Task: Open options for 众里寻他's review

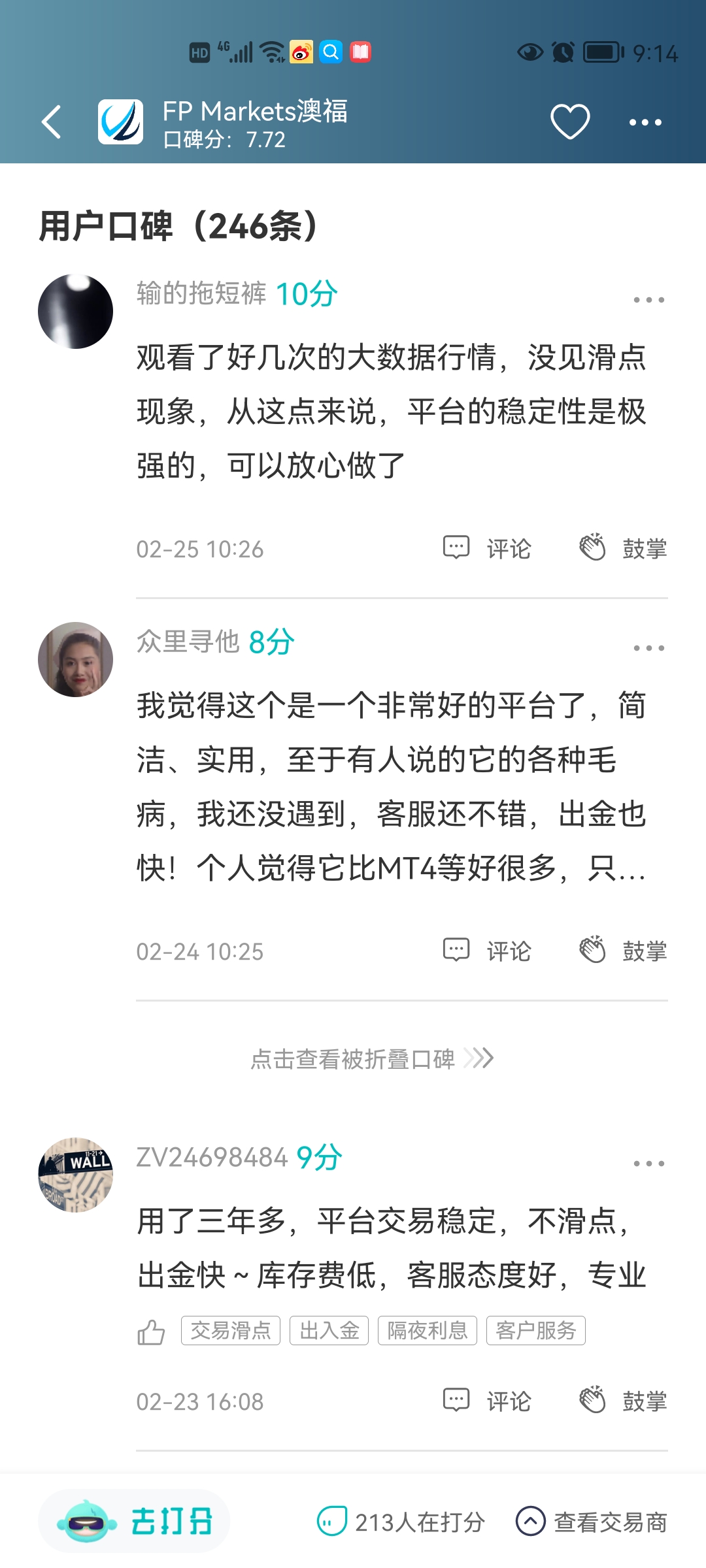Action: pyautogui.click(x=648, y=648)
